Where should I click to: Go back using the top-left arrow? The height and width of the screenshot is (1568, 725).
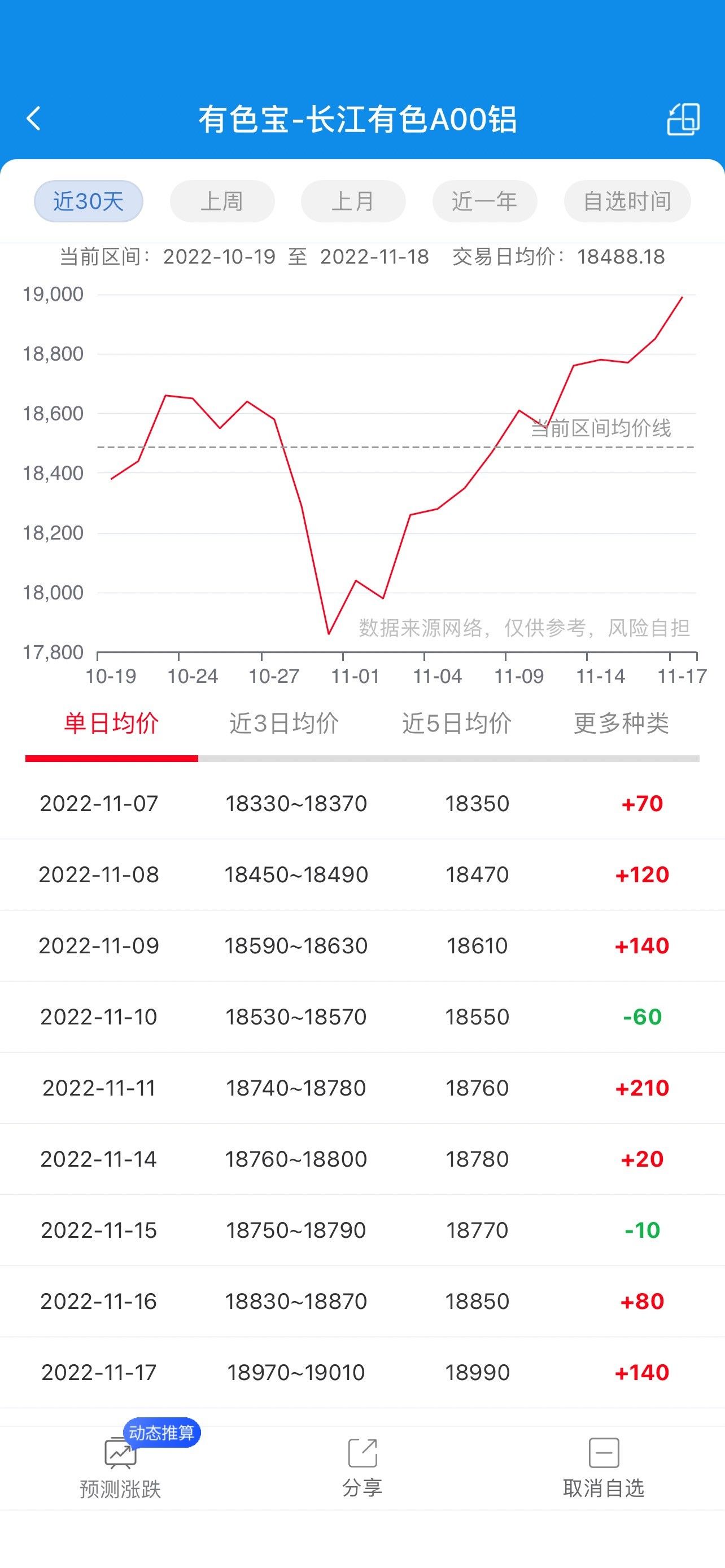(34, 119)
